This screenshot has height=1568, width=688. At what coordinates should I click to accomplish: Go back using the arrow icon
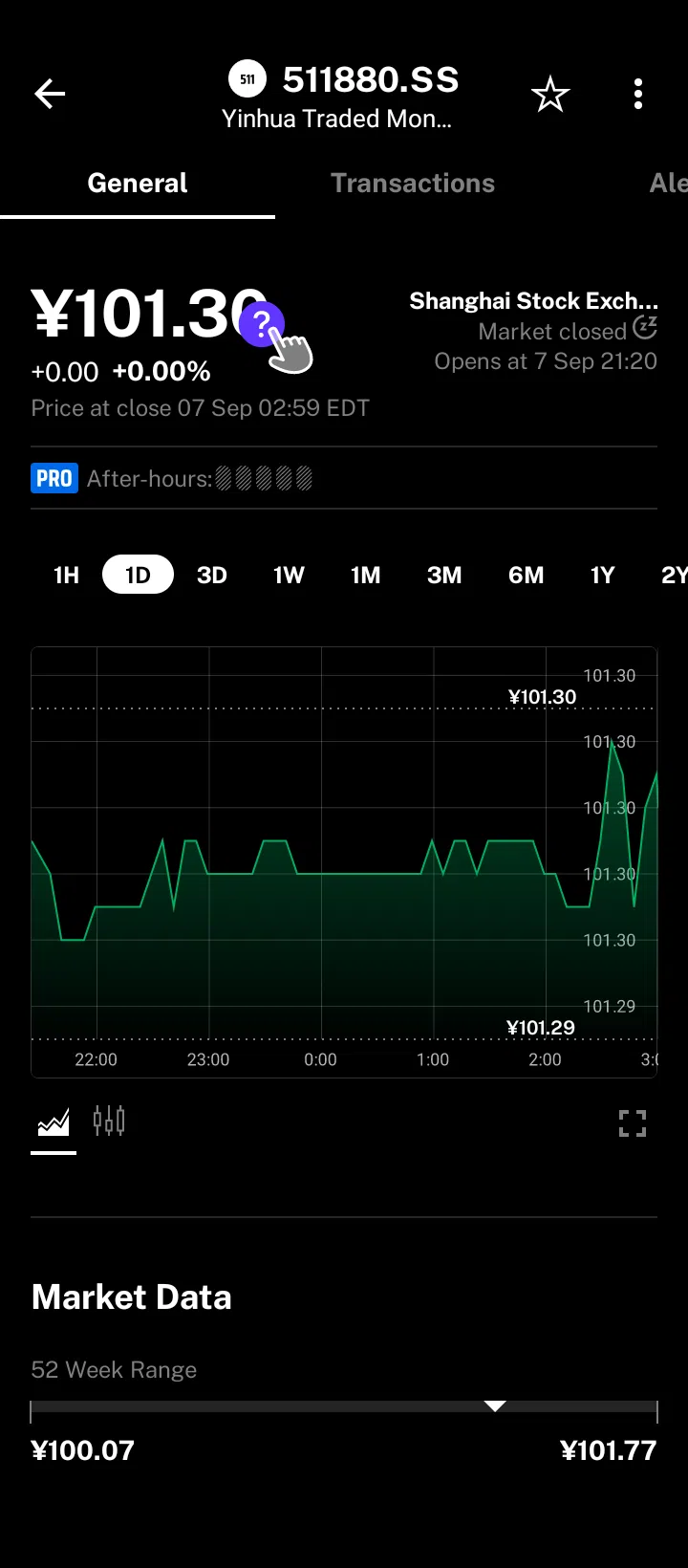pyautogui.click(x=50, y=94)
